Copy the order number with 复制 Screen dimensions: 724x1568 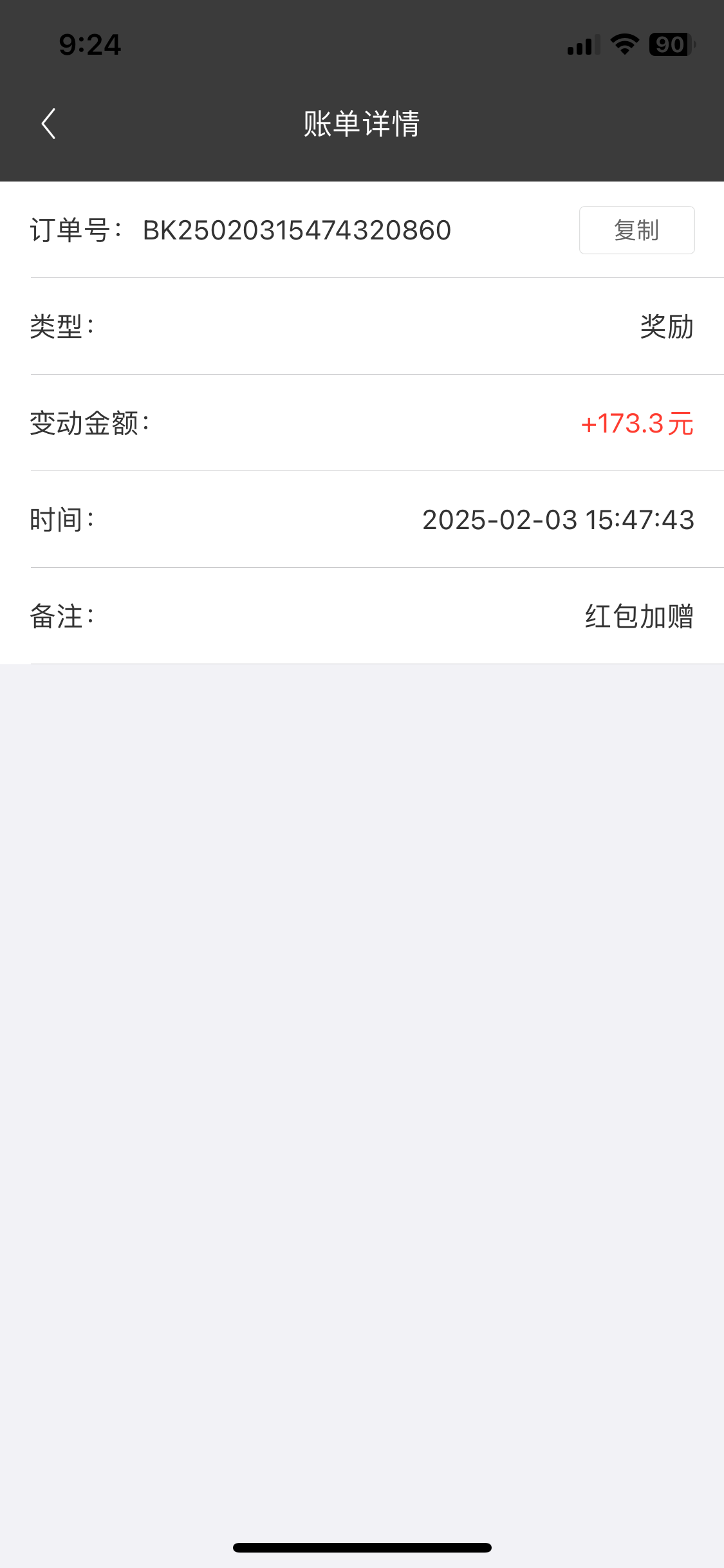click(x=636, y=230)
